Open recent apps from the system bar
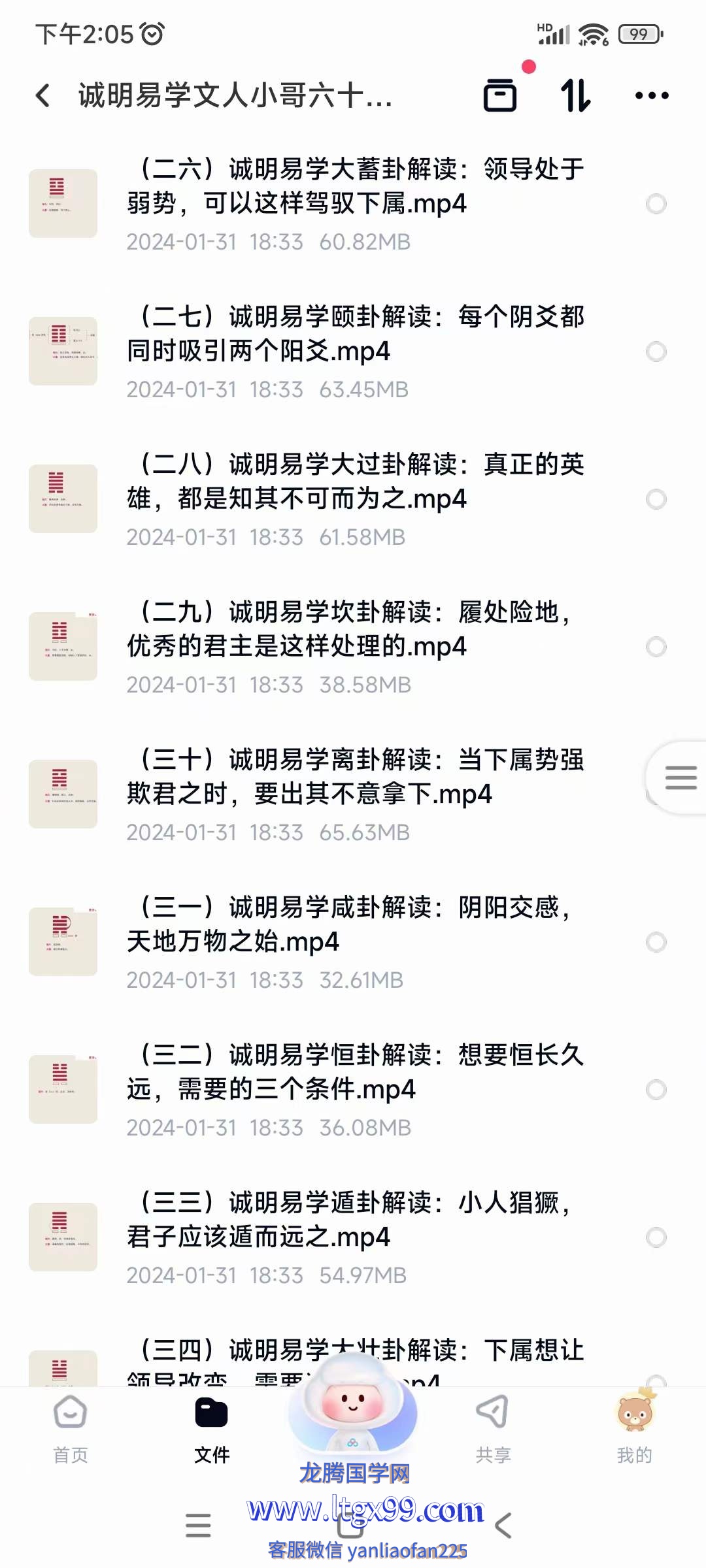 198,1526
